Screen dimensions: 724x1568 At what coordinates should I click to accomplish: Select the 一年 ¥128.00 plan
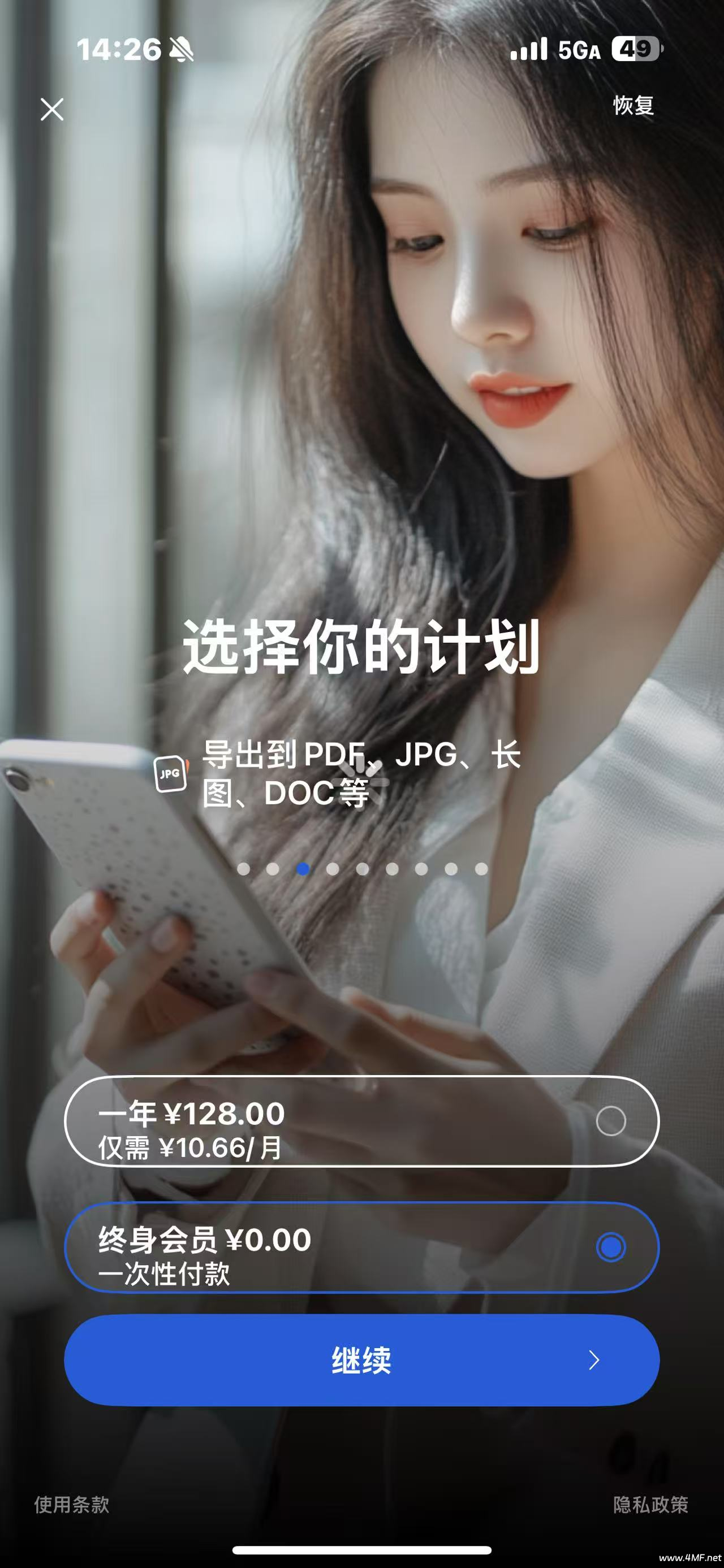(x=361, y=1121)
